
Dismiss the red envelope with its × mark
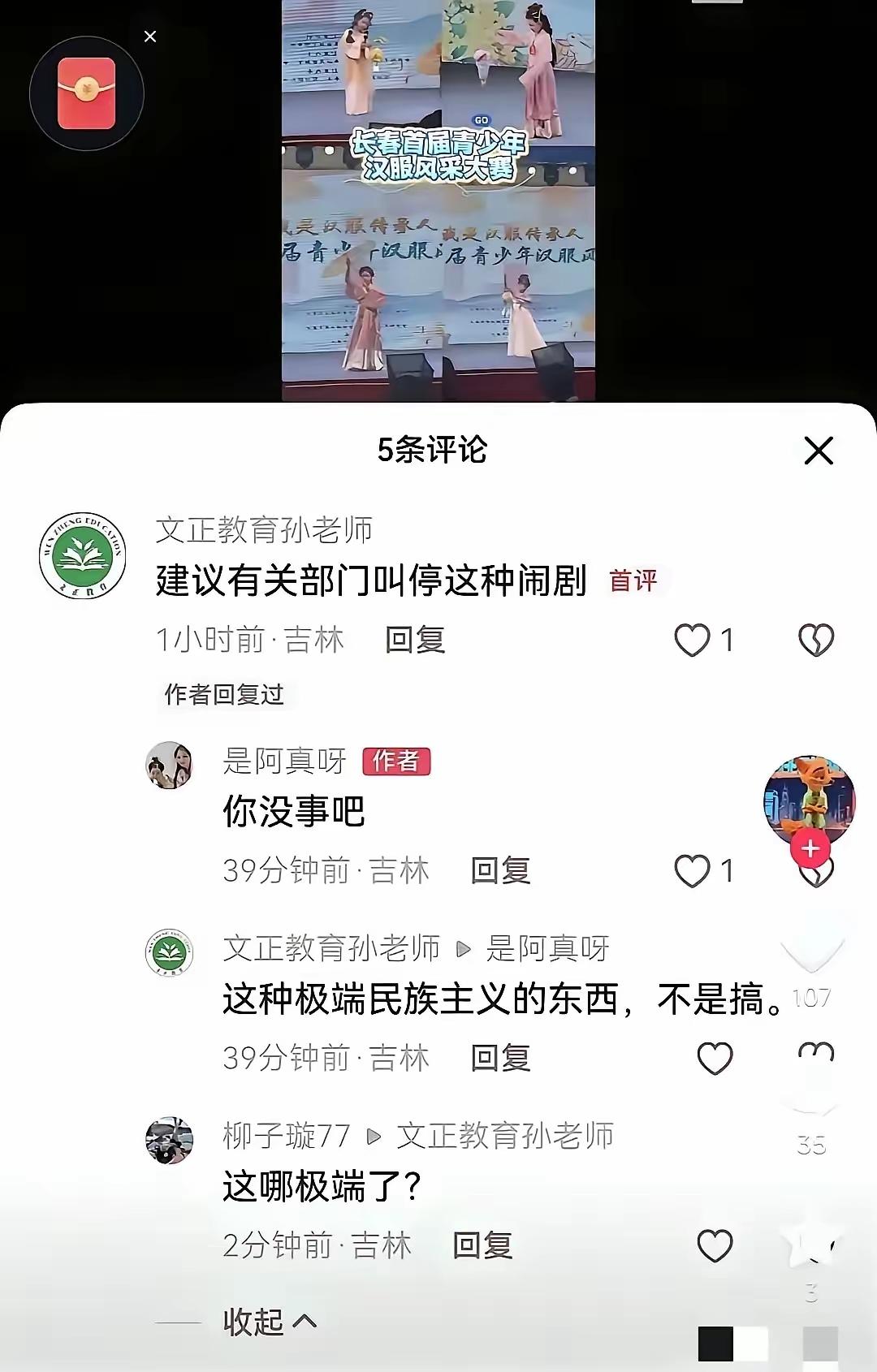click(149, 36)
